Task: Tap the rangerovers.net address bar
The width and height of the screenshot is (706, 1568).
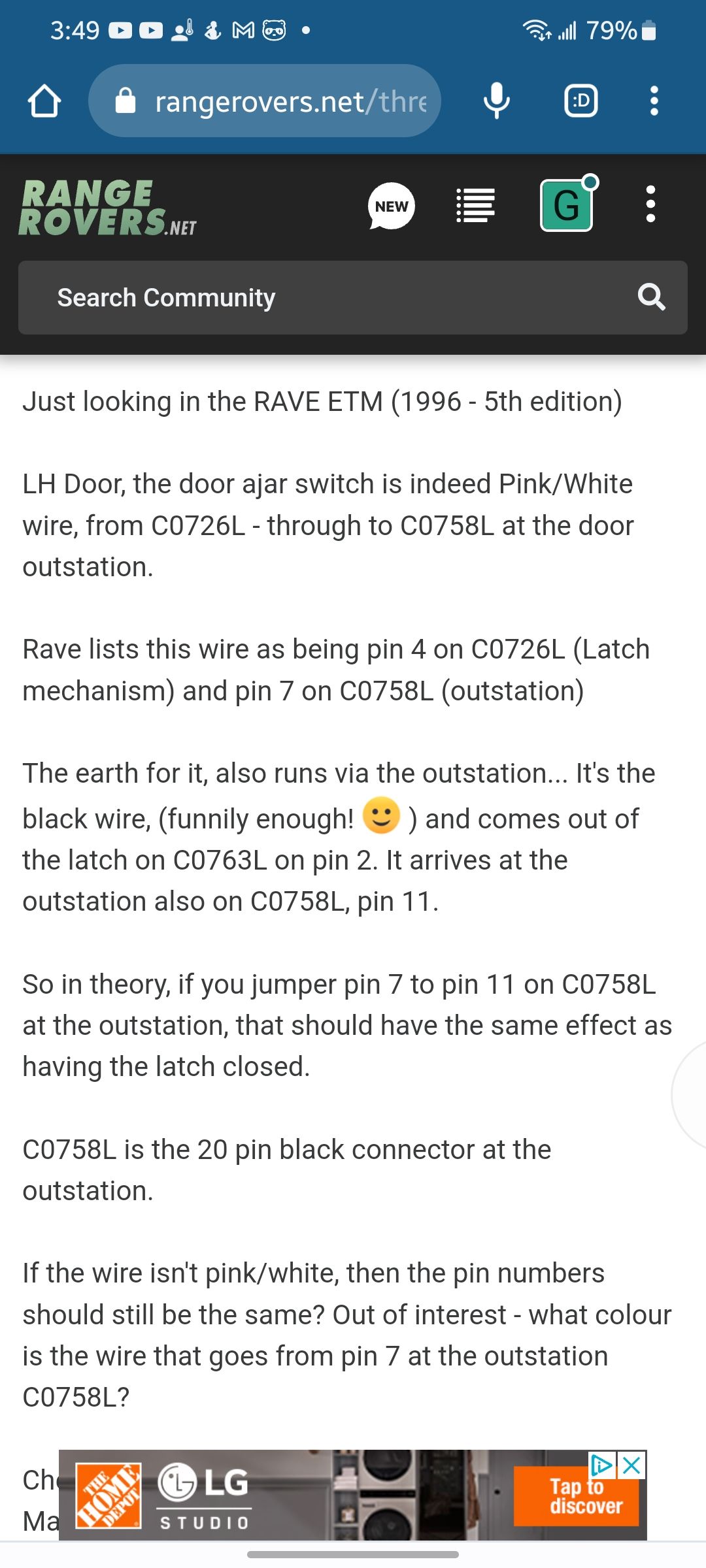Action: (265, 101)
